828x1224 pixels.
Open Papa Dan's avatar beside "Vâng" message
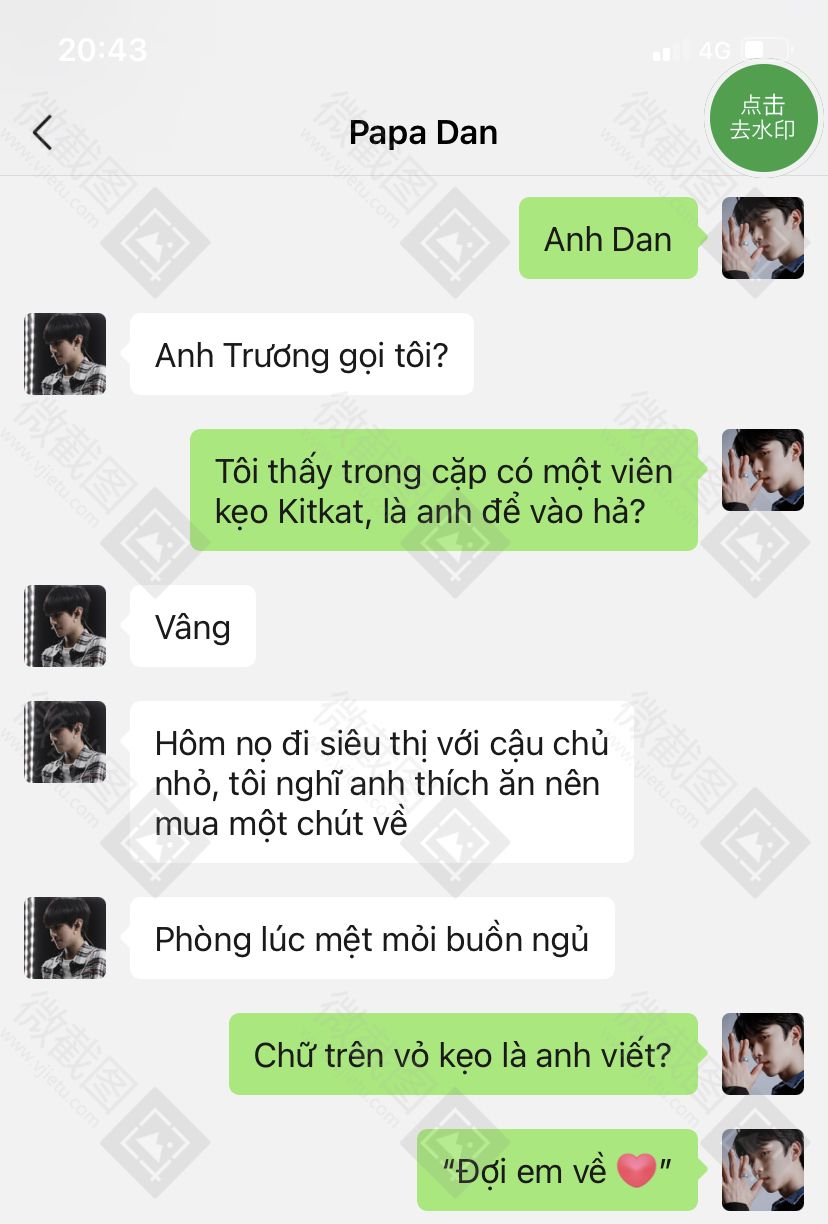tap(65, 626)
